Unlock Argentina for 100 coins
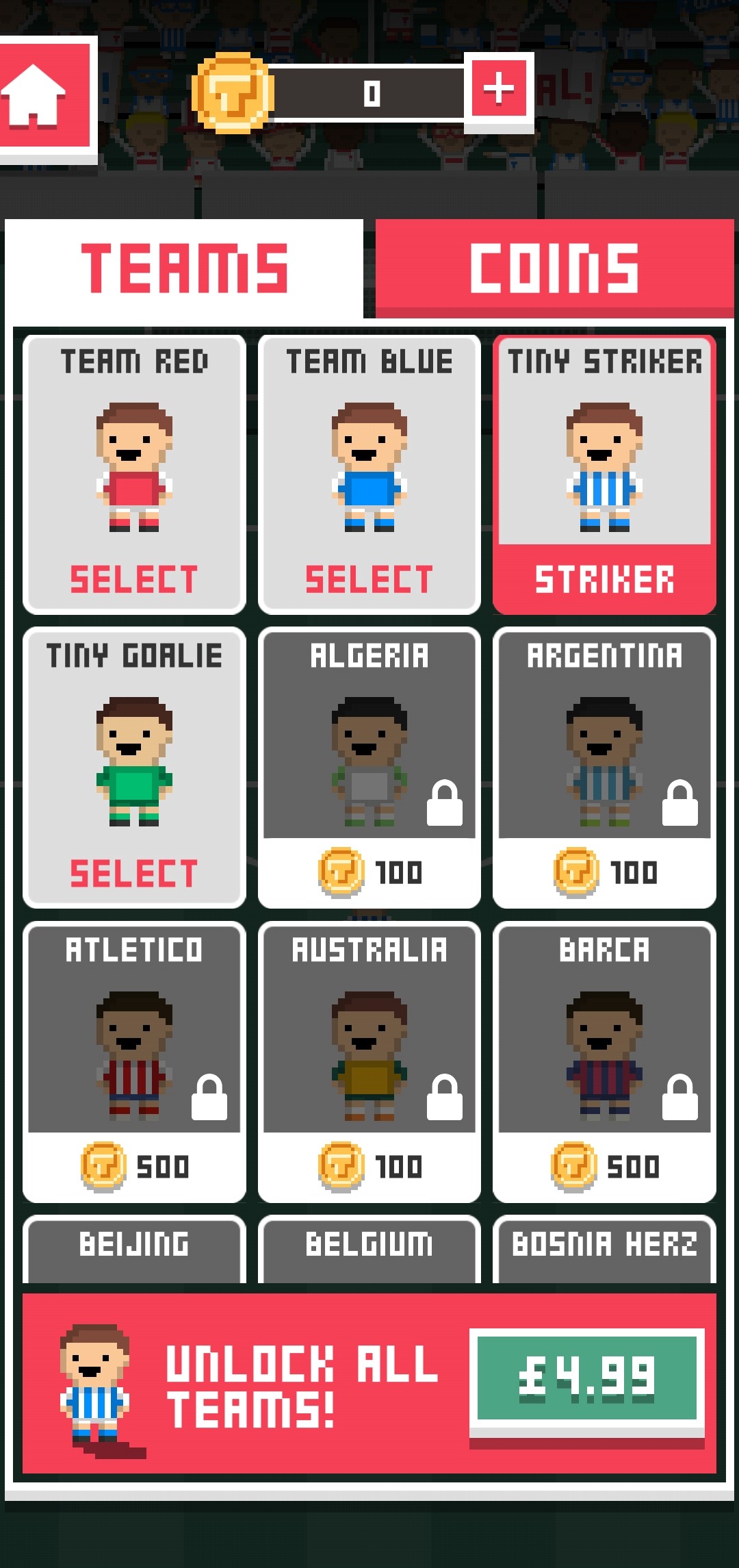 pyautogui.click(x=604, y=872)
